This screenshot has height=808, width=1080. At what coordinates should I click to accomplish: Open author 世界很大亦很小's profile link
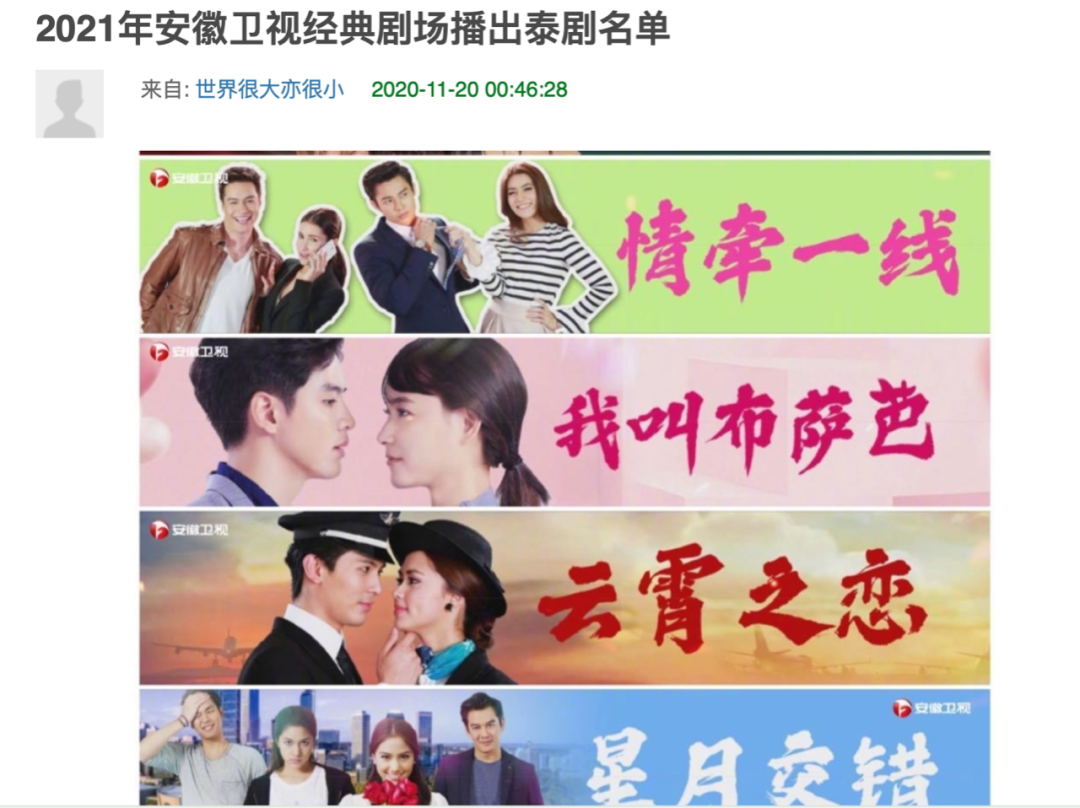(x=269, y=89)
